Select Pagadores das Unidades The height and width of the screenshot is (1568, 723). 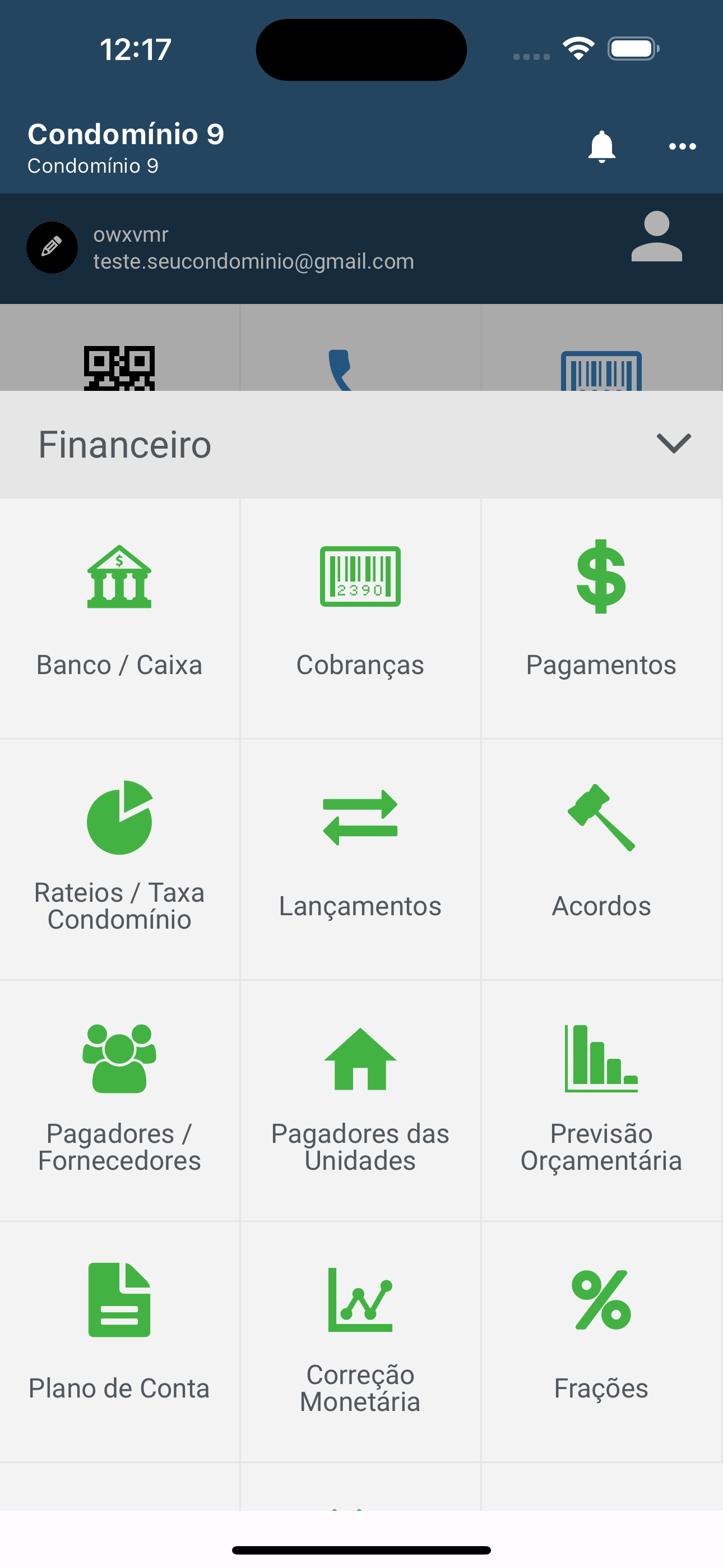click(x=360, y=1100)
